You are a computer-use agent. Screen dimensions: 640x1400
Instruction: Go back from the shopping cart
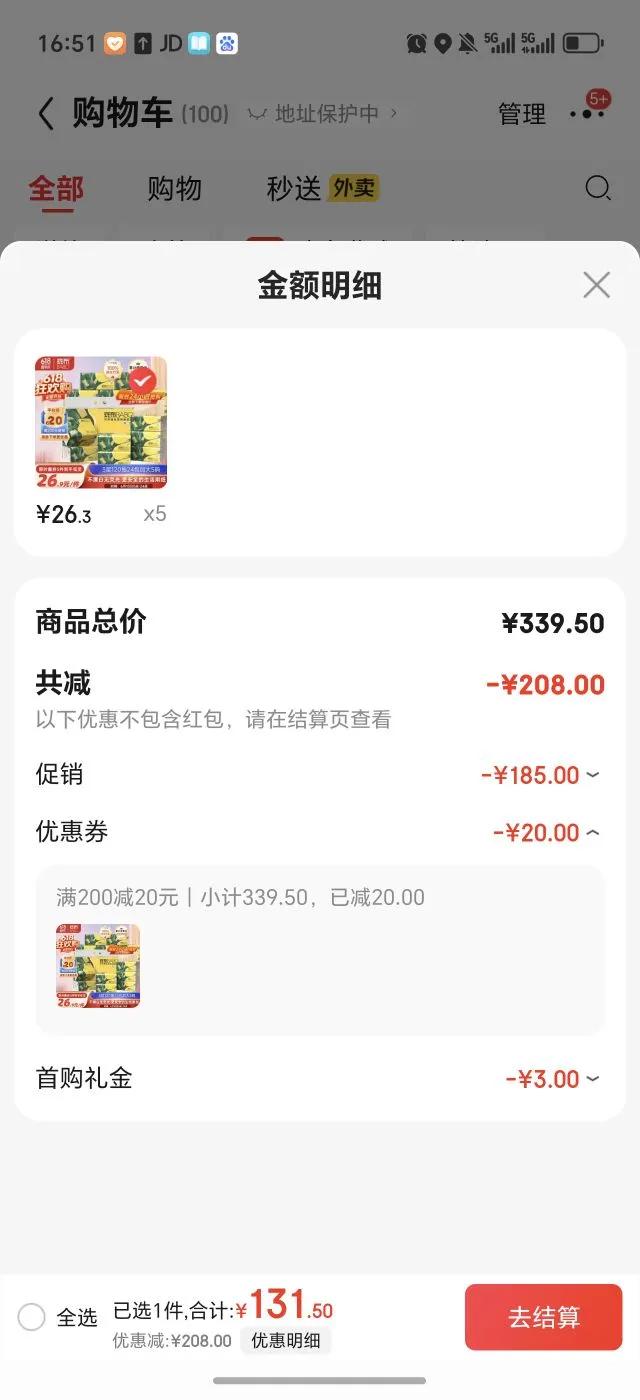(46, 114)
